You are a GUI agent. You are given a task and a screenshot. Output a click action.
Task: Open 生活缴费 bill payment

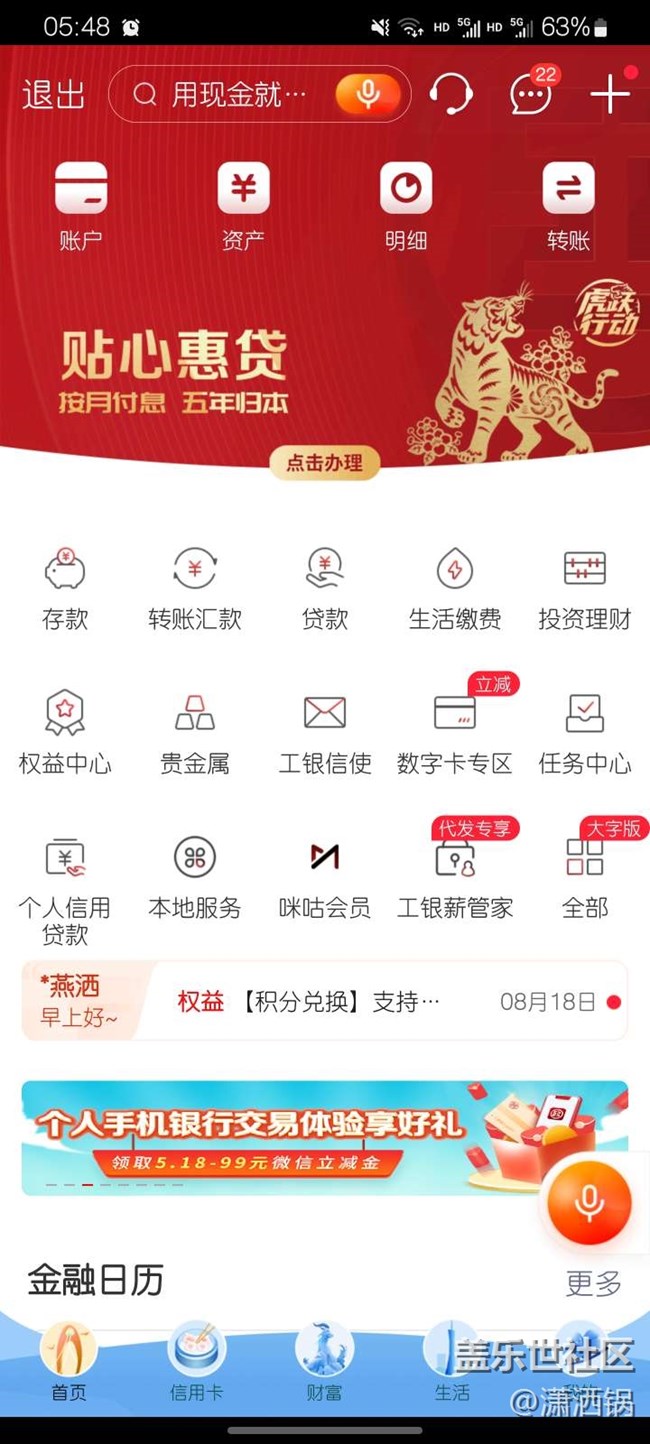pyautogui.click(x=455, y=589)
